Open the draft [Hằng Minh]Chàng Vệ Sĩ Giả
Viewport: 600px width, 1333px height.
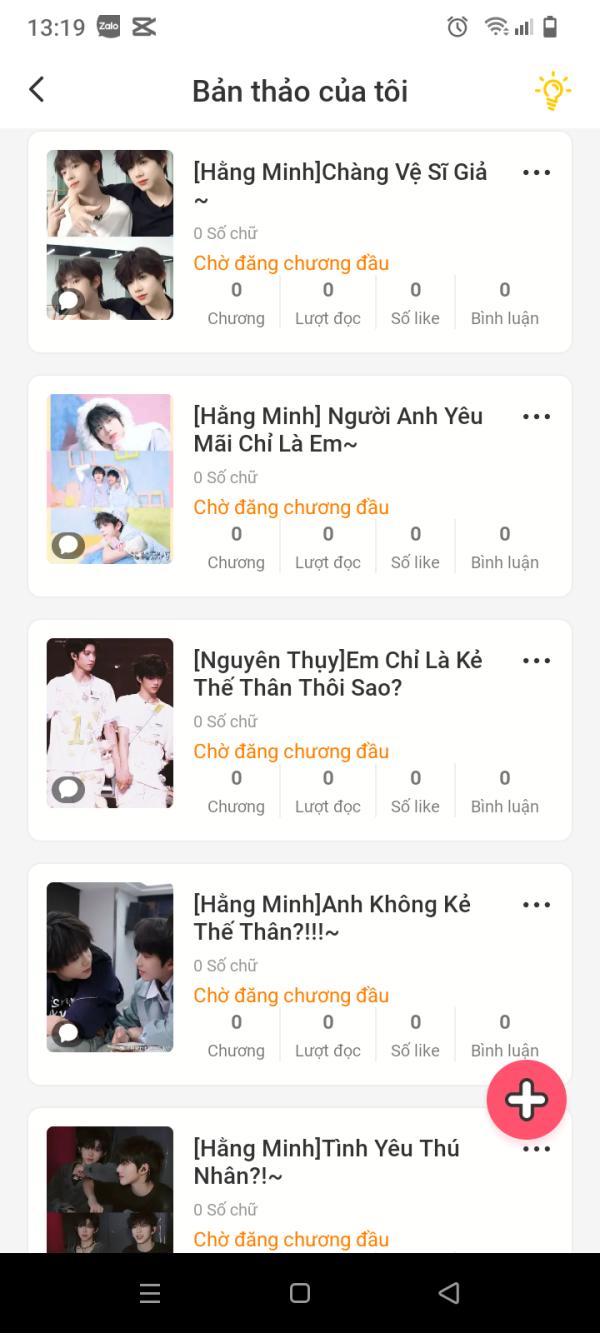340,172
